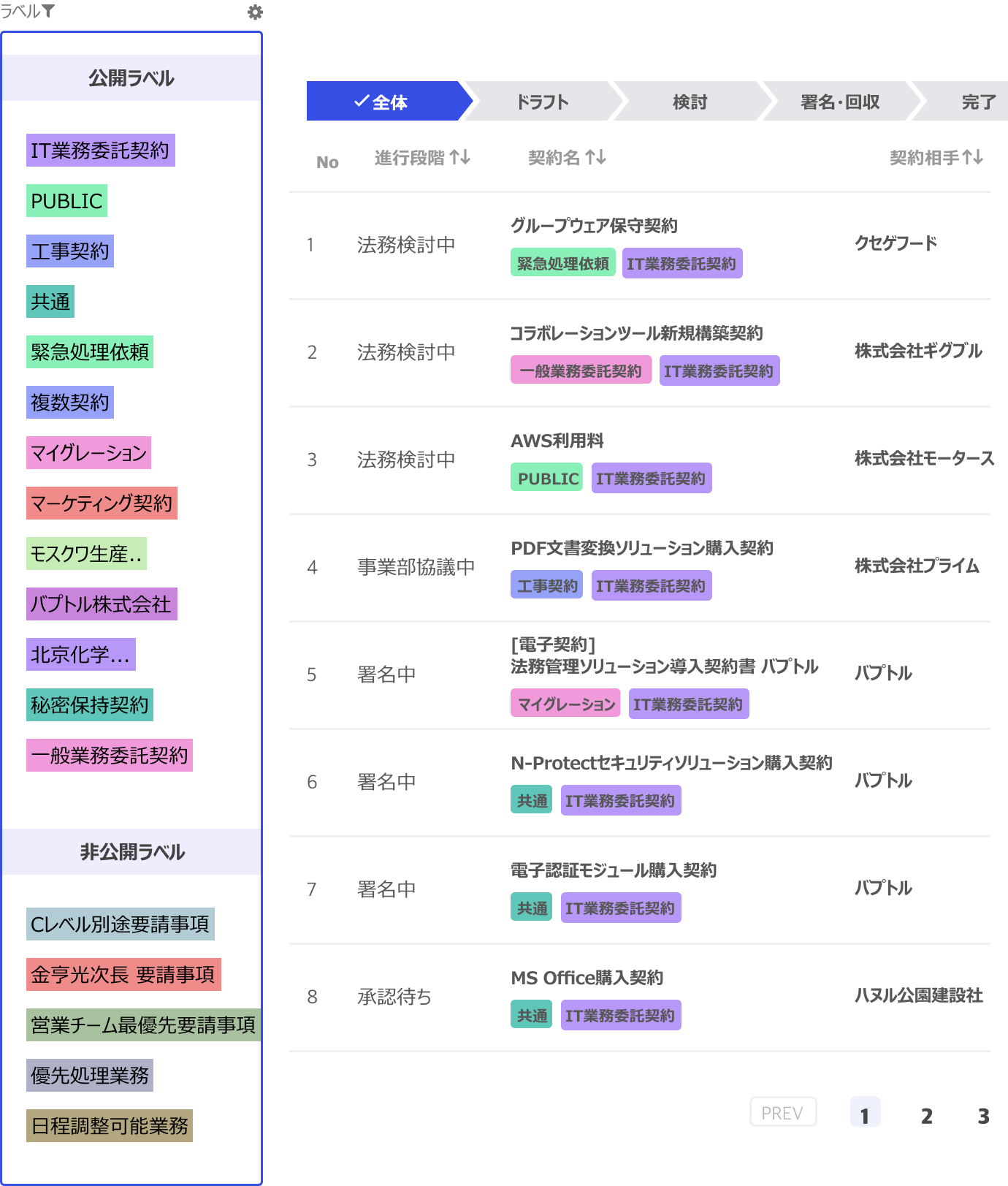The width and height of the screenshot is (1008, 1186).
Task: Open the グループウェア保守契約 contract
Action: coord(594,226)
